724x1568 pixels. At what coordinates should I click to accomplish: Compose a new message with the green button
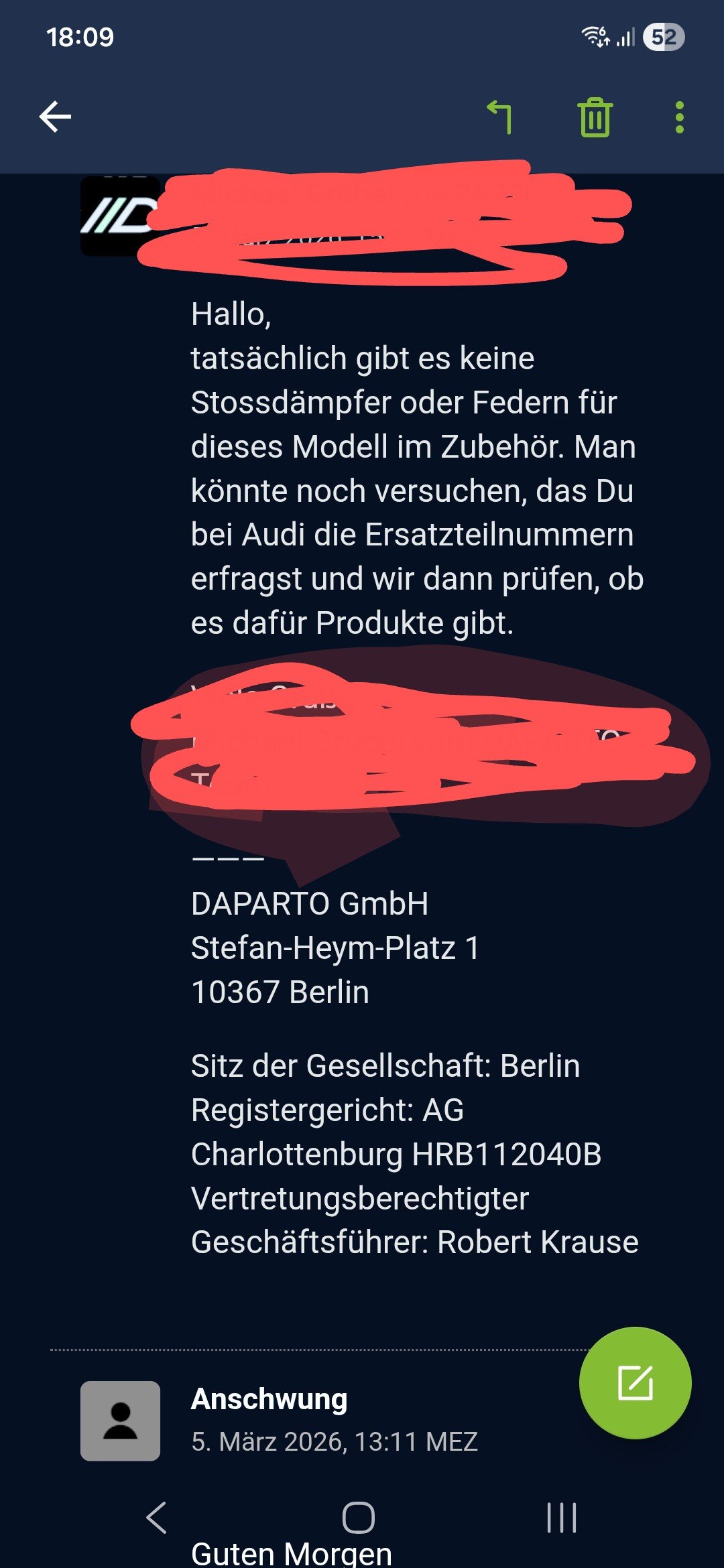635,1382
